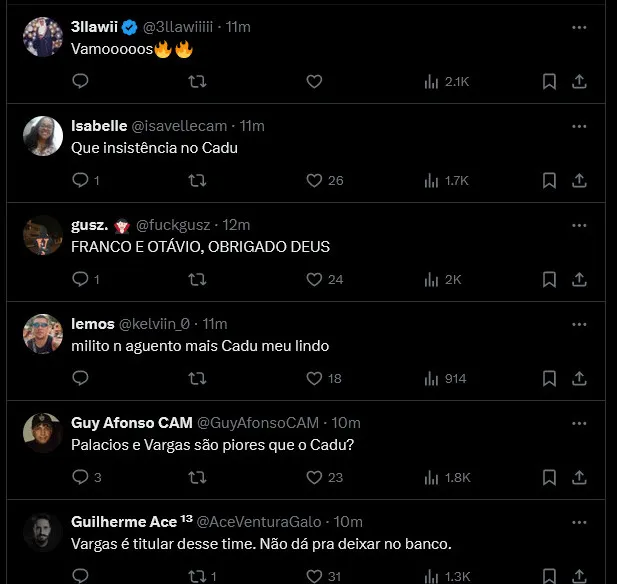Open gusz.'s avatar

(x=42, y=235)
